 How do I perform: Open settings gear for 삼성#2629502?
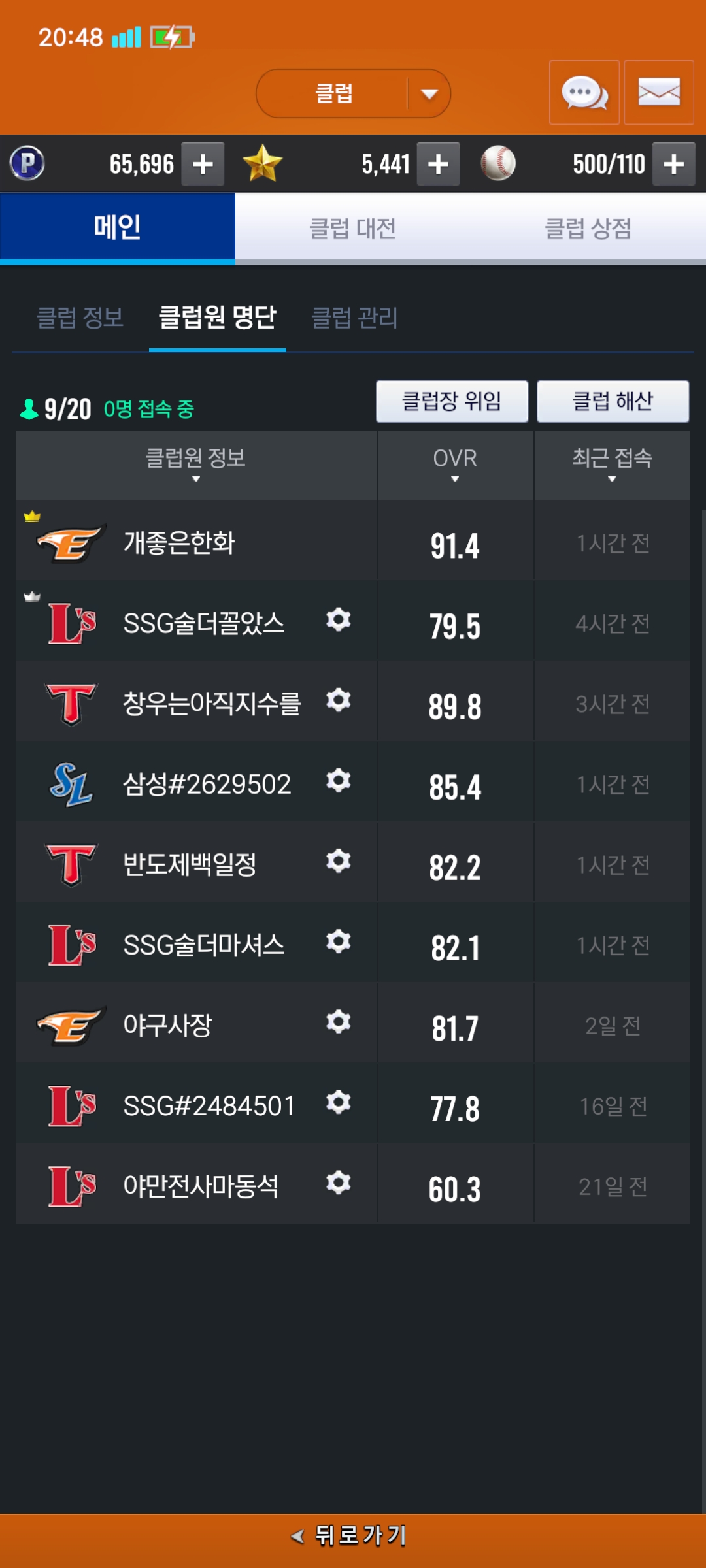(x=339, y=780)
